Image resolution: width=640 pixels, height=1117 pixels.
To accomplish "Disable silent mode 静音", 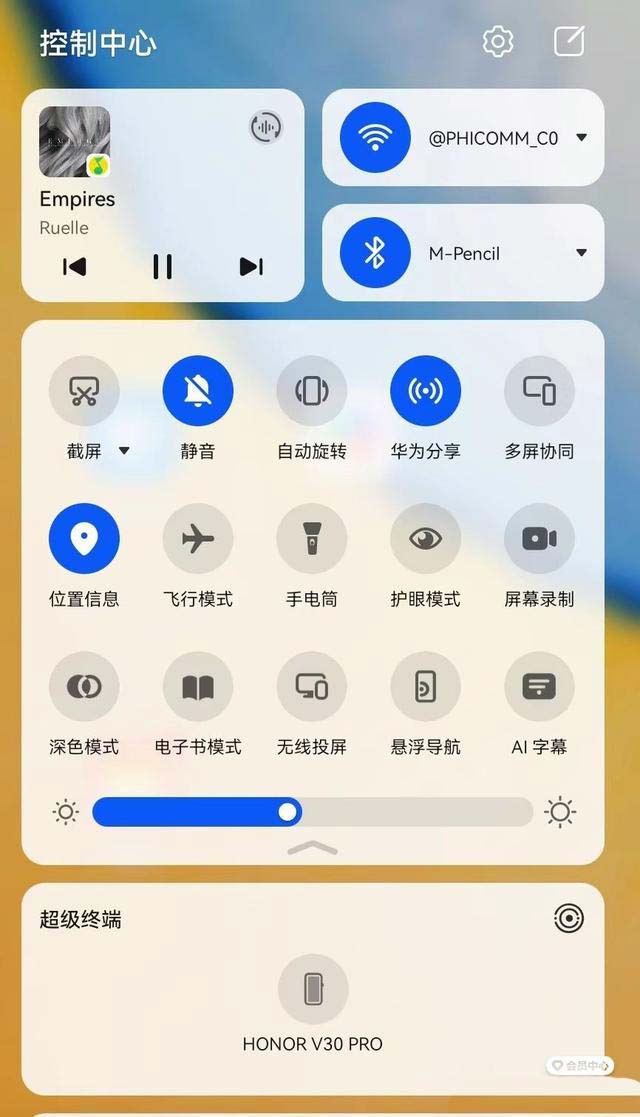I will (x=198, y=391).
